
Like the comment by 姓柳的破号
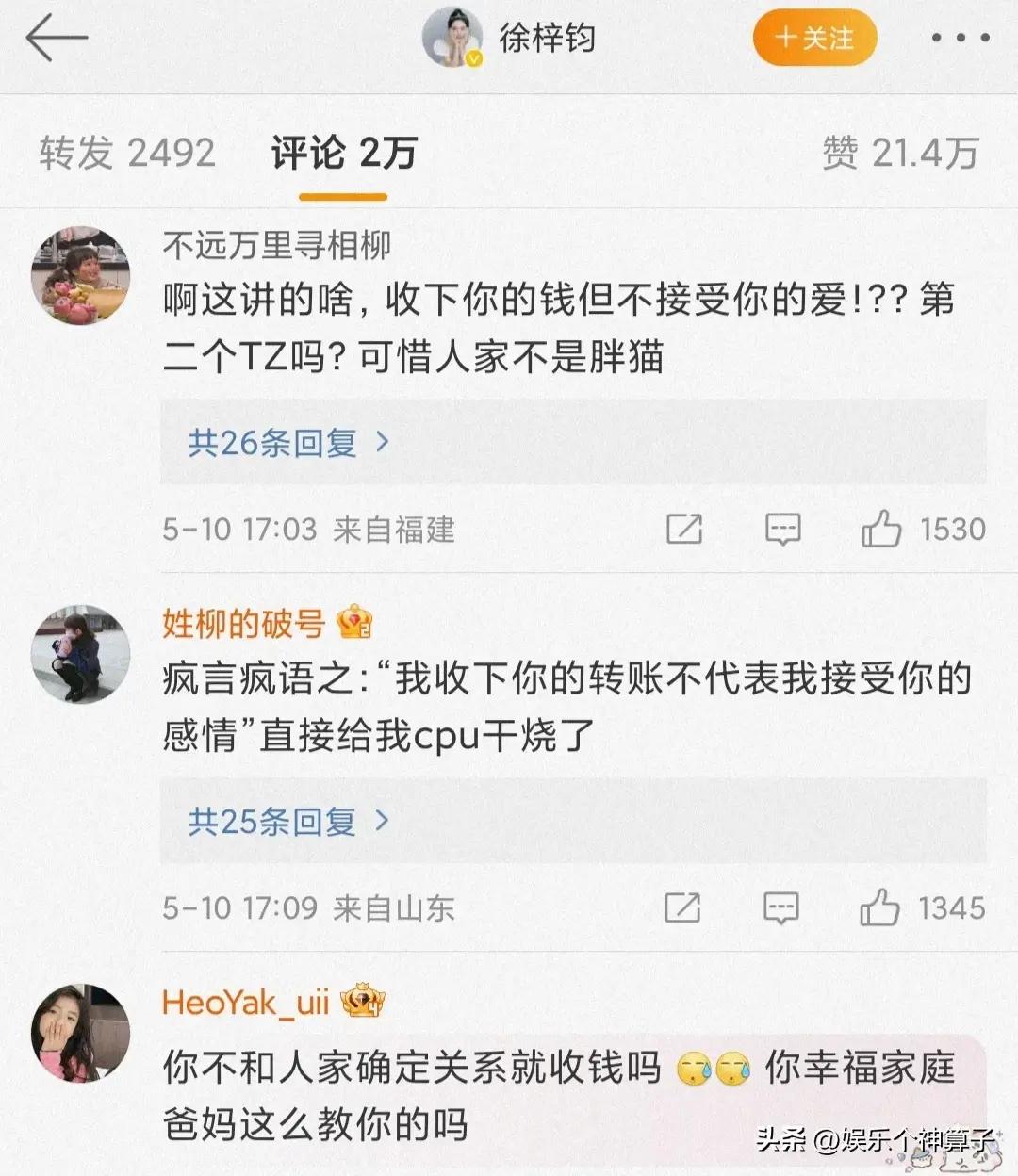(x=879, y=908)
